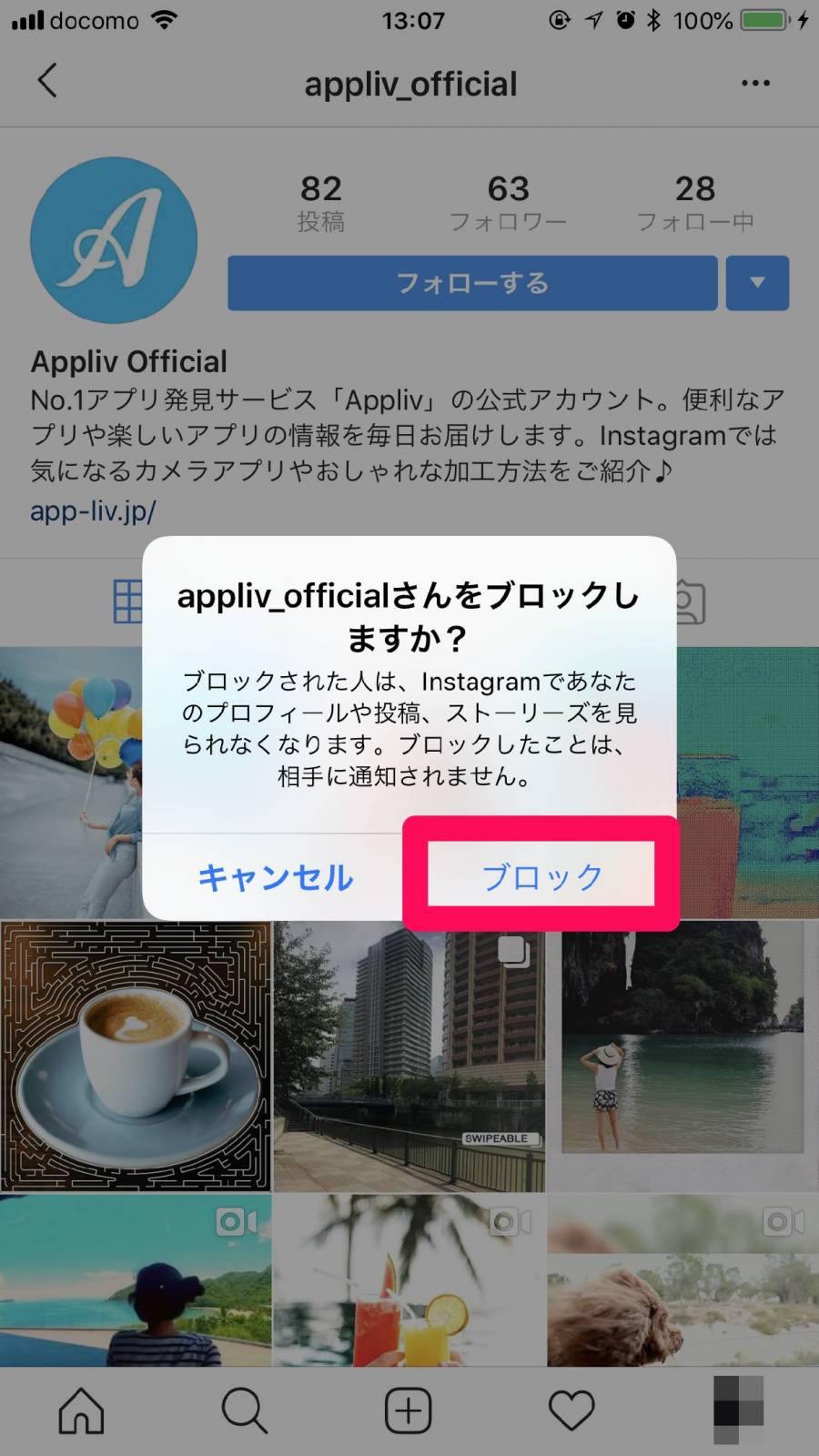The width and height of the screenshot is (819, 1456).
Task: Open the high-rise buildings swipeable post
Action: coord(409,1057)
